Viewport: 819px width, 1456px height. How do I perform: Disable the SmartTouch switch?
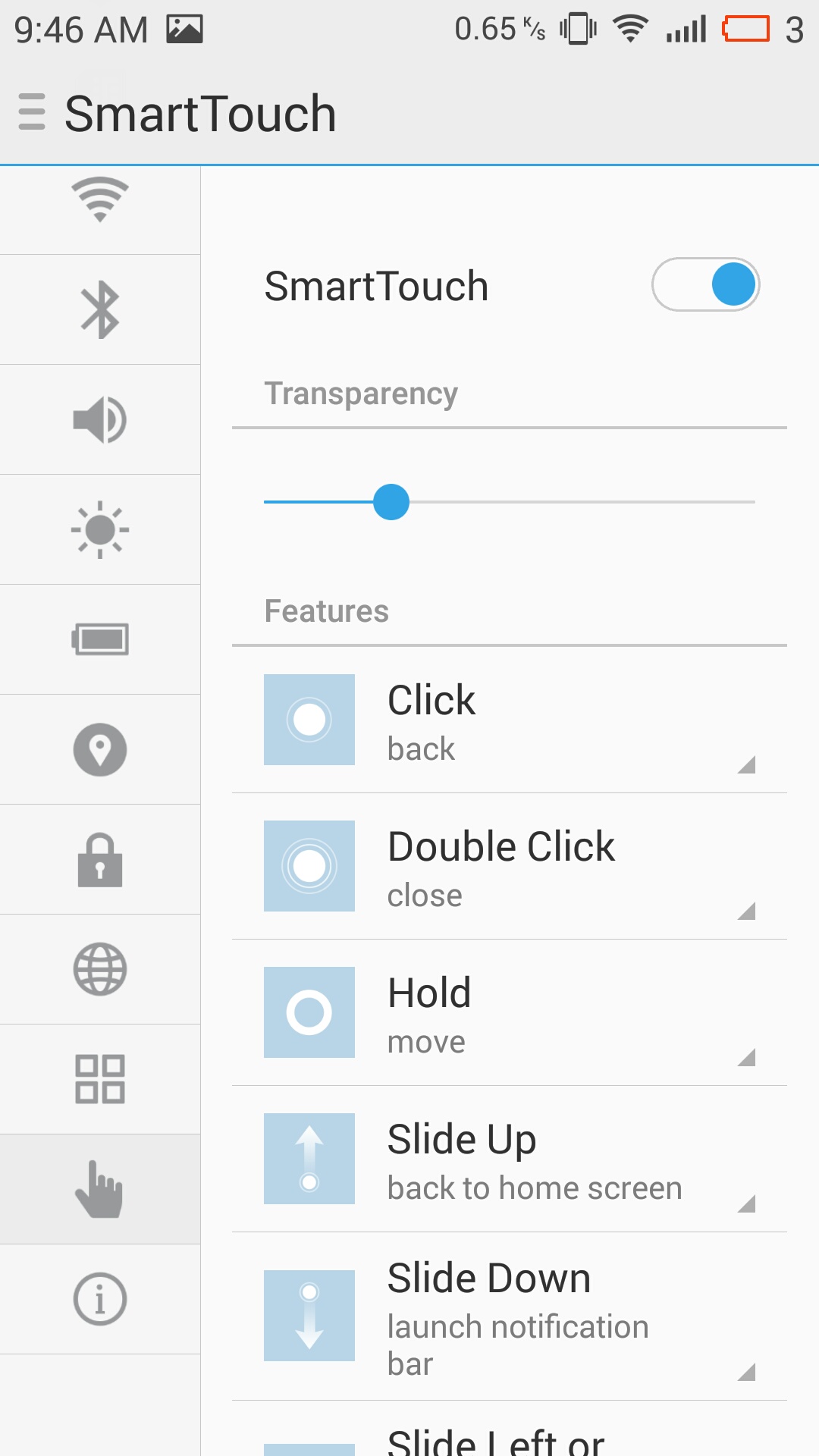click(705, 285)
